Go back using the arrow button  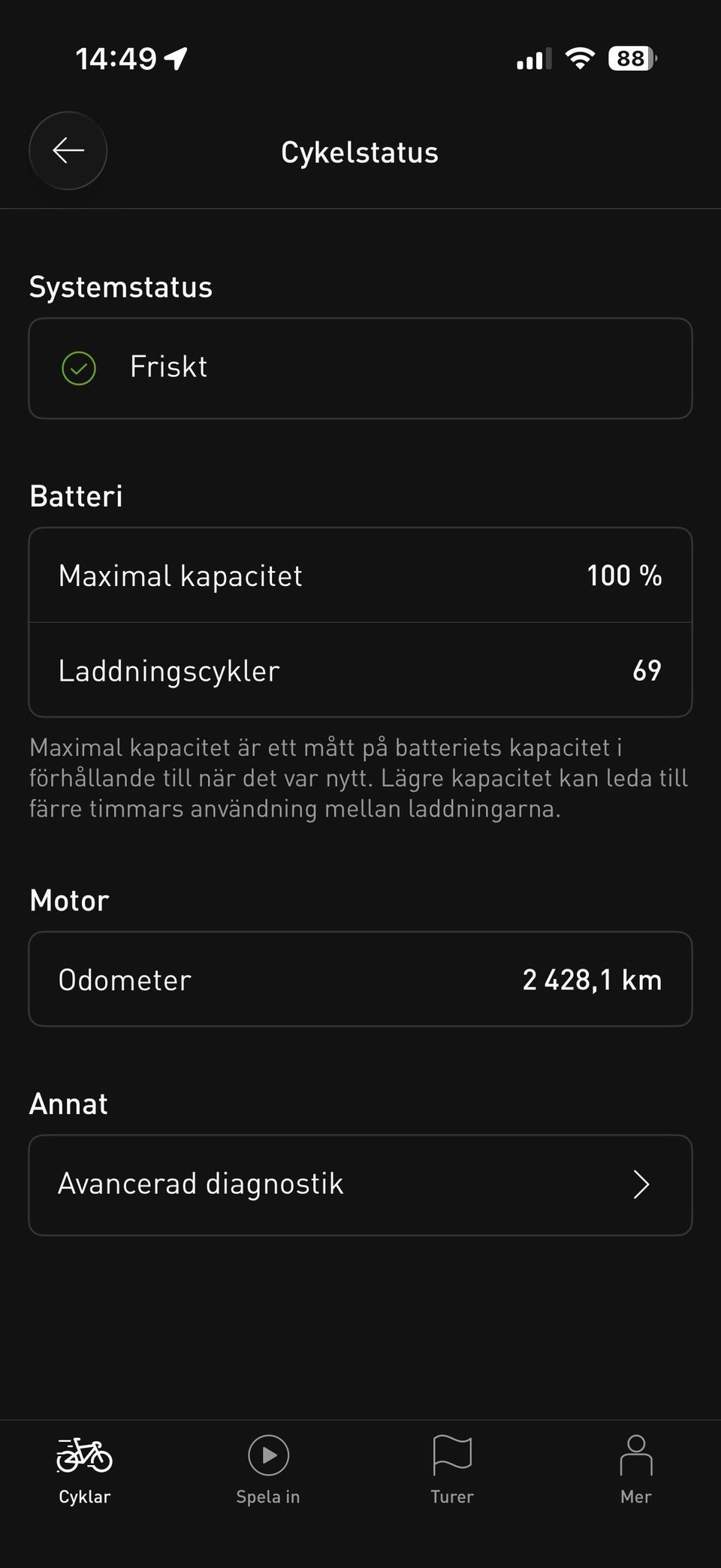[x=68, y=151]
